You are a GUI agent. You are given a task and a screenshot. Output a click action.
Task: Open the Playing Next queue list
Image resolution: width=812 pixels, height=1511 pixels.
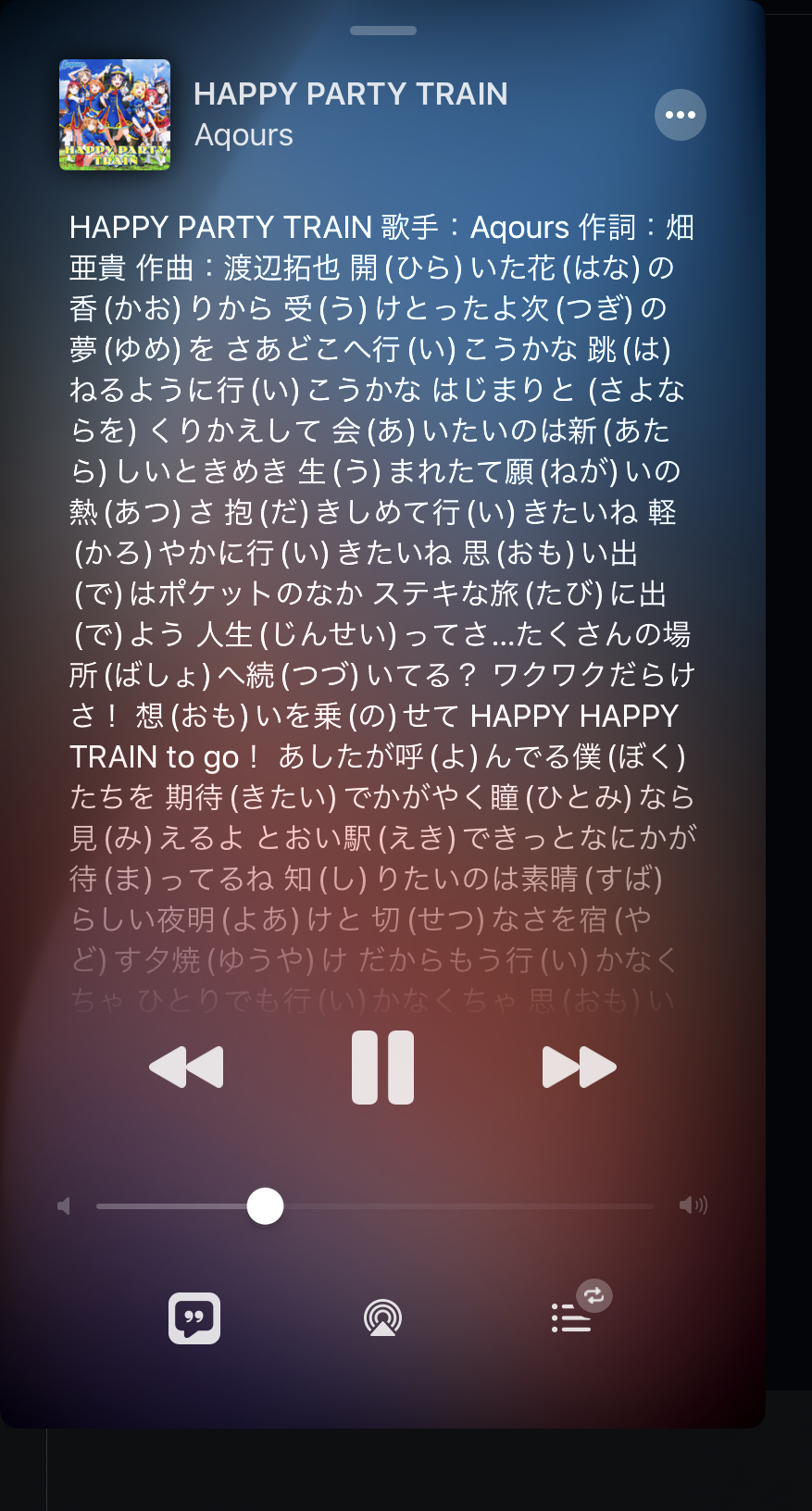pos(571,1317)
